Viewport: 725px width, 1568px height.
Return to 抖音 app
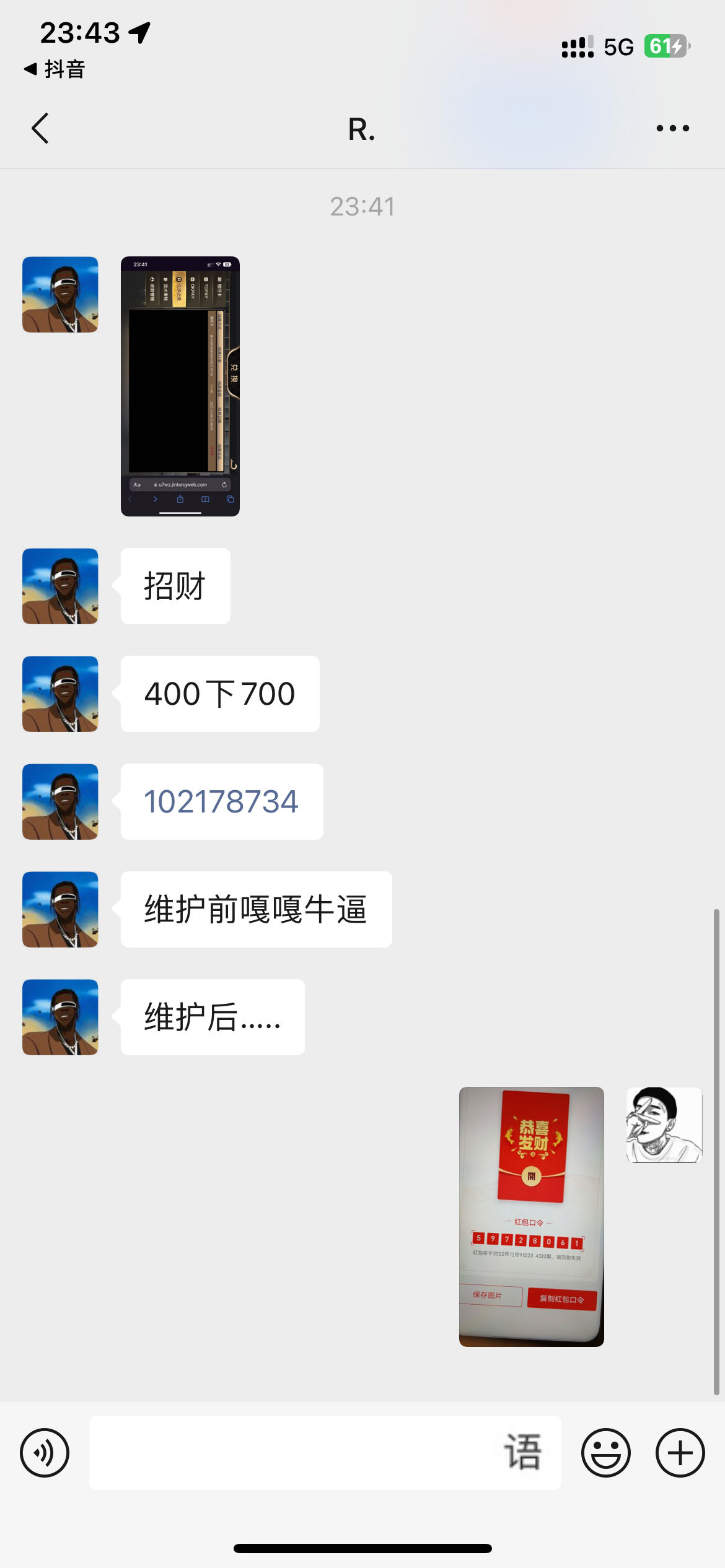[55, 69]
